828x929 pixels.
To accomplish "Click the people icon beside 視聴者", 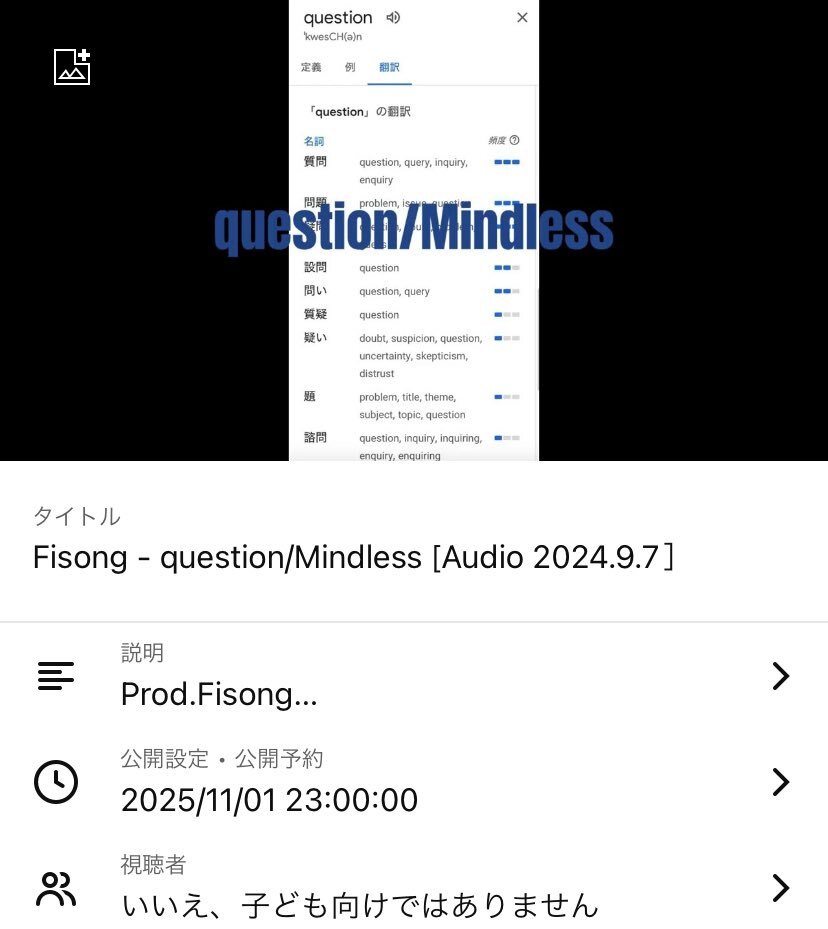I will 55,888.
